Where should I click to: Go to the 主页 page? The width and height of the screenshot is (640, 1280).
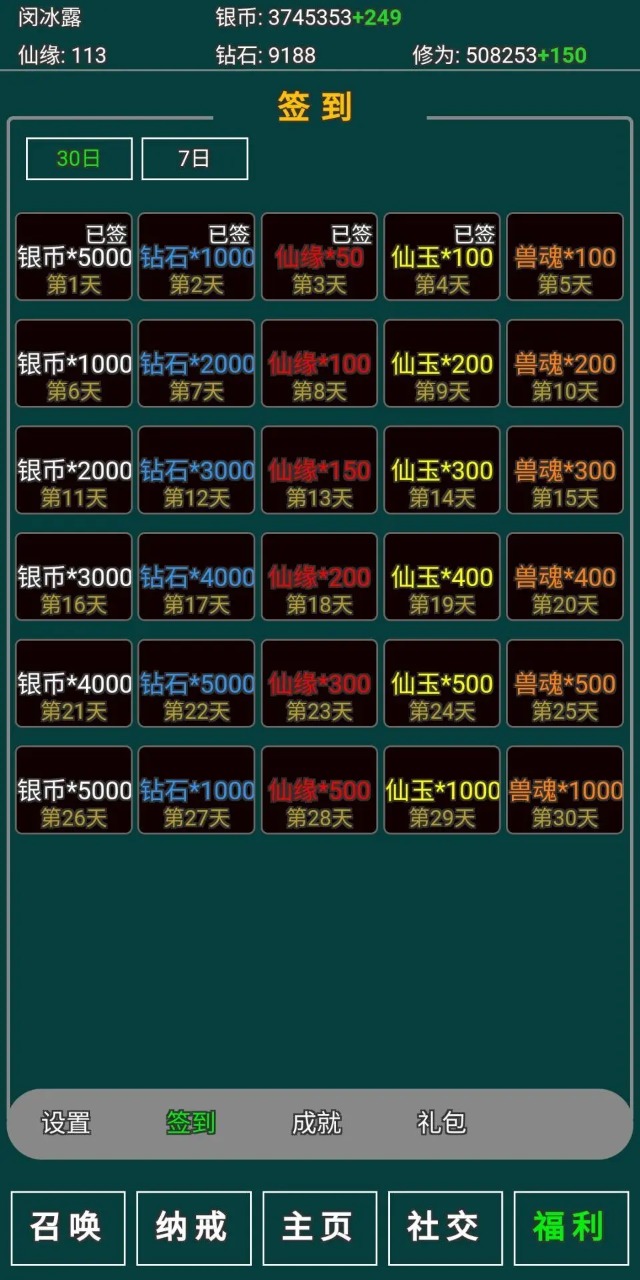pos(320,1228)
